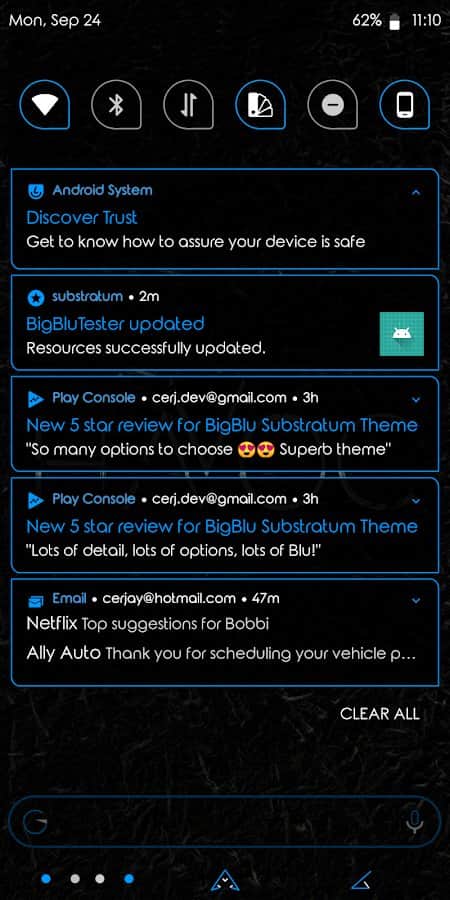Open the "Lots of detail" review notification
Viewport: 450px width, 900px height.
click(x=225, y=526)
